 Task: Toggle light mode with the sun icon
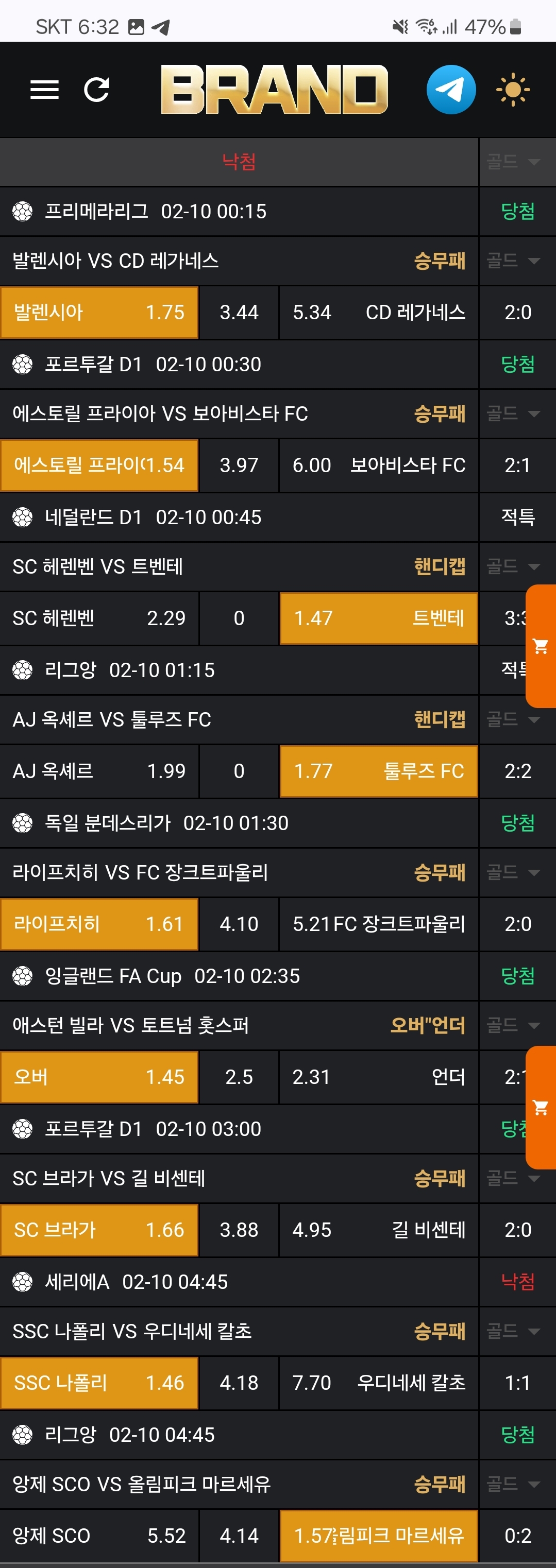[513, 90]
